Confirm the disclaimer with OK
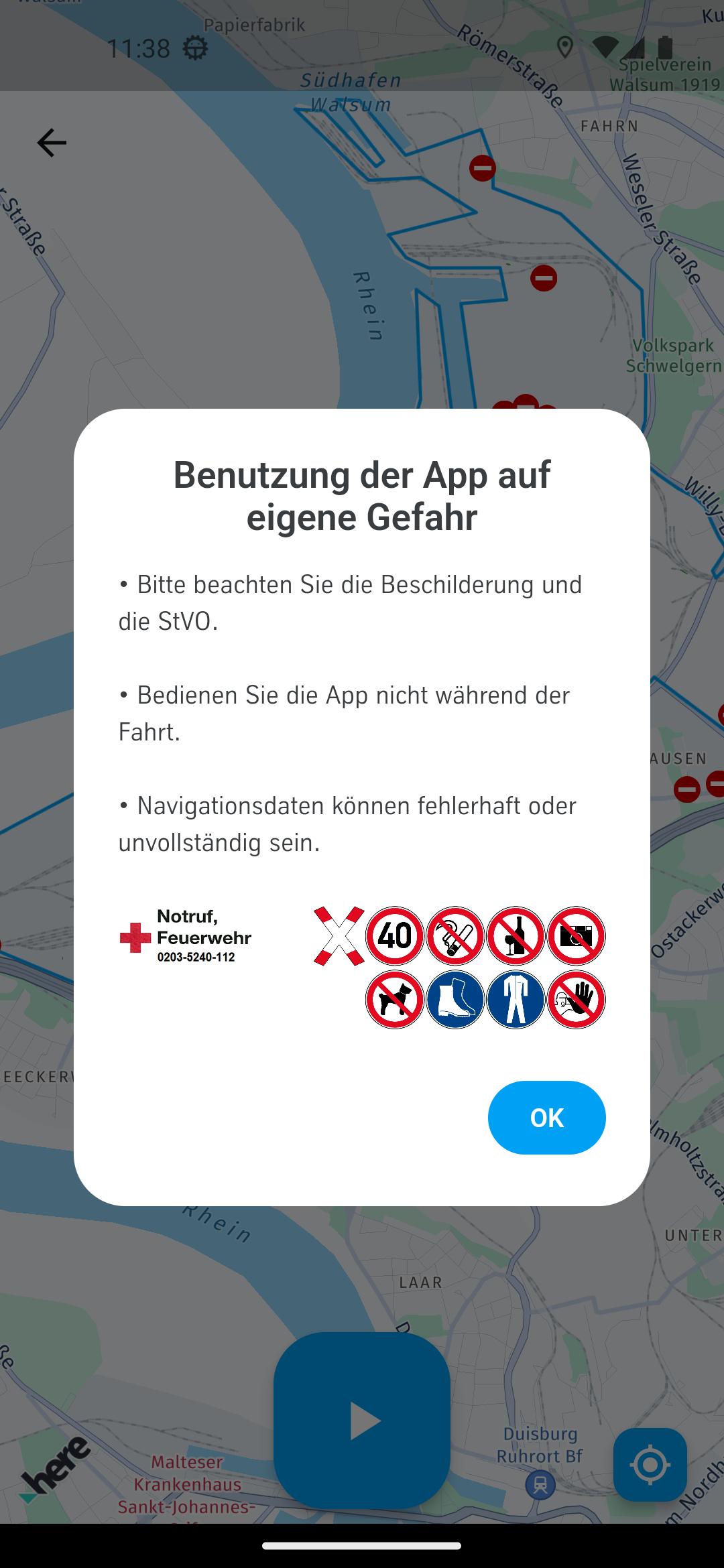 tap(546, 1117)
